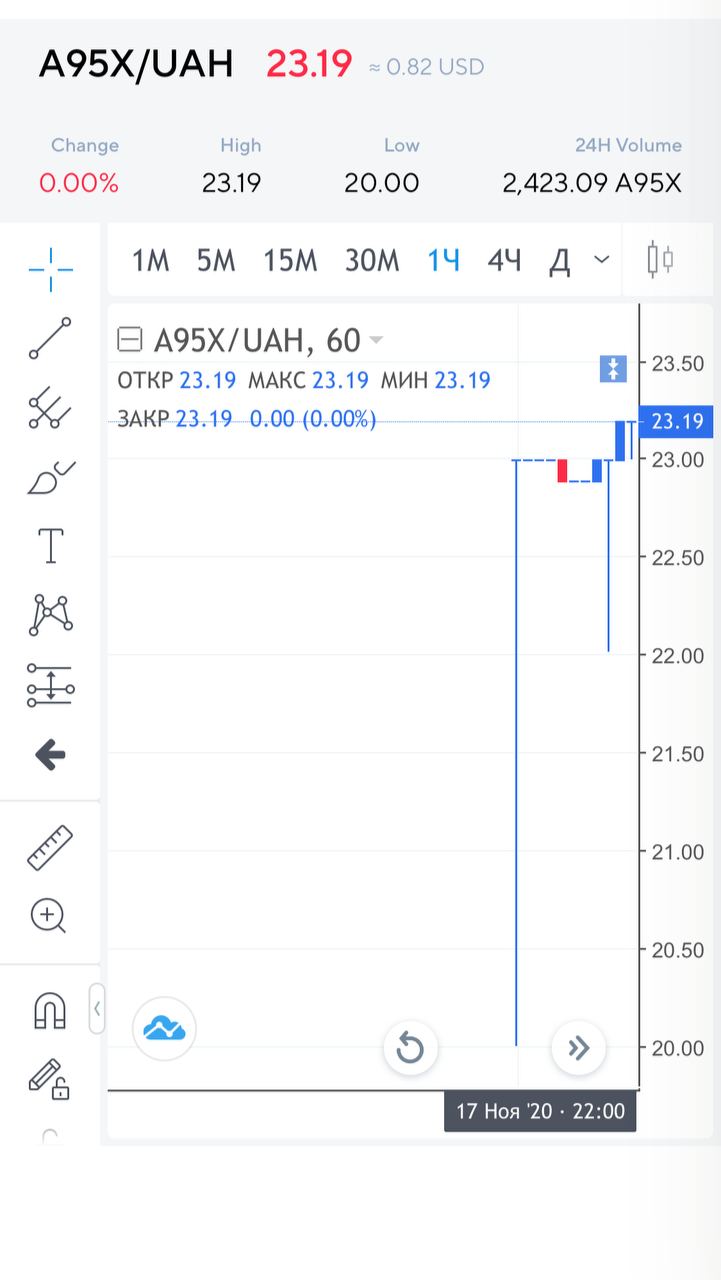This screenshot has width=721, height=1280.
Task: Reset the chart view
Action: [x=410, y=1048]
